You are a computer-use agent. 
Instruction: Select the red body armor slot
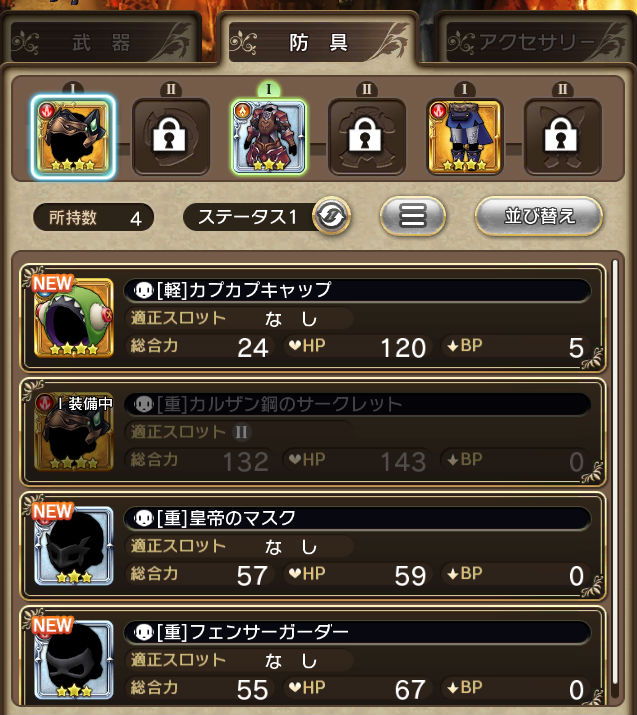tap(268, 137)
